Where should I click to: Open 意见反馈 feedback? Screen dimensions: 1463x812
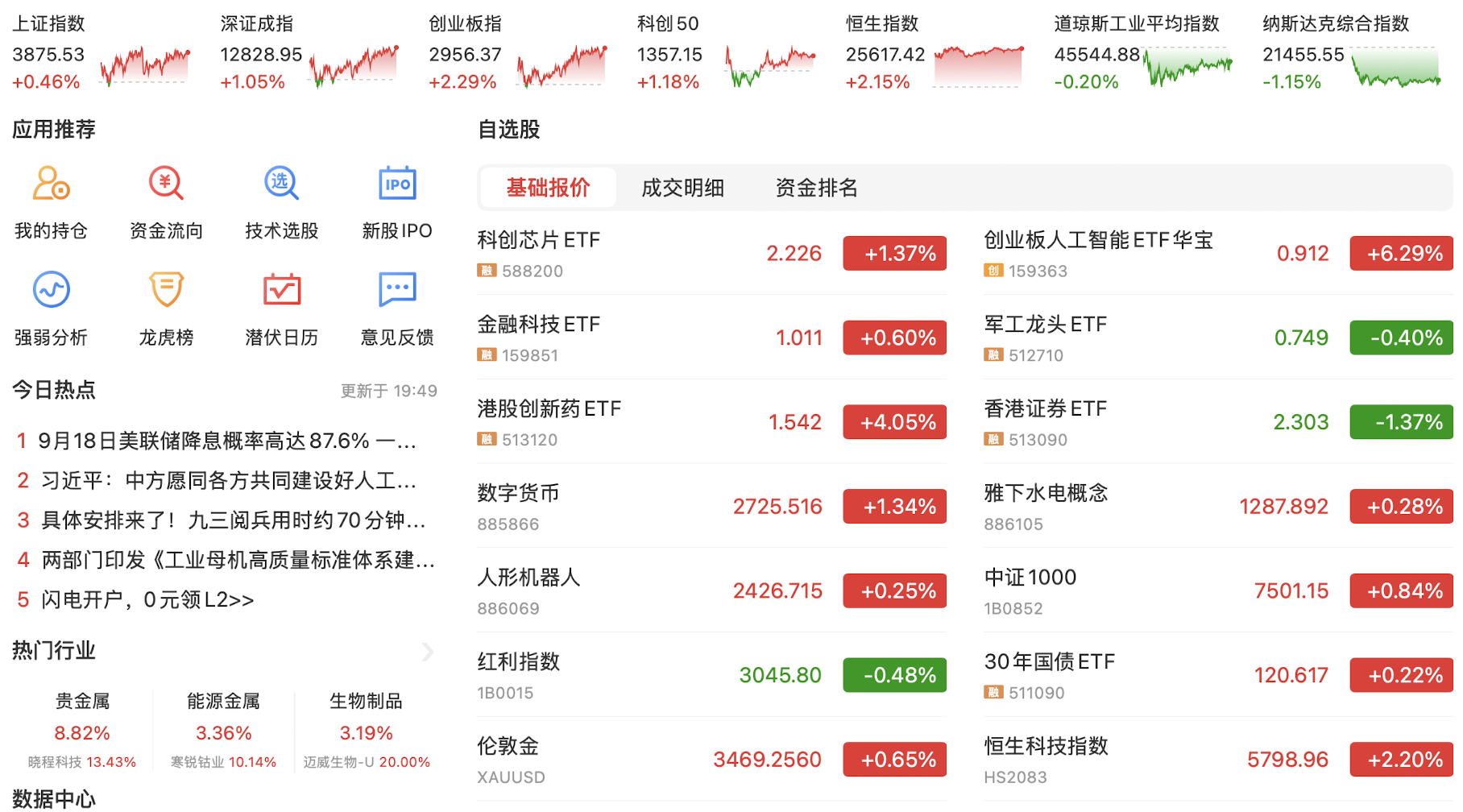point(396,308)
